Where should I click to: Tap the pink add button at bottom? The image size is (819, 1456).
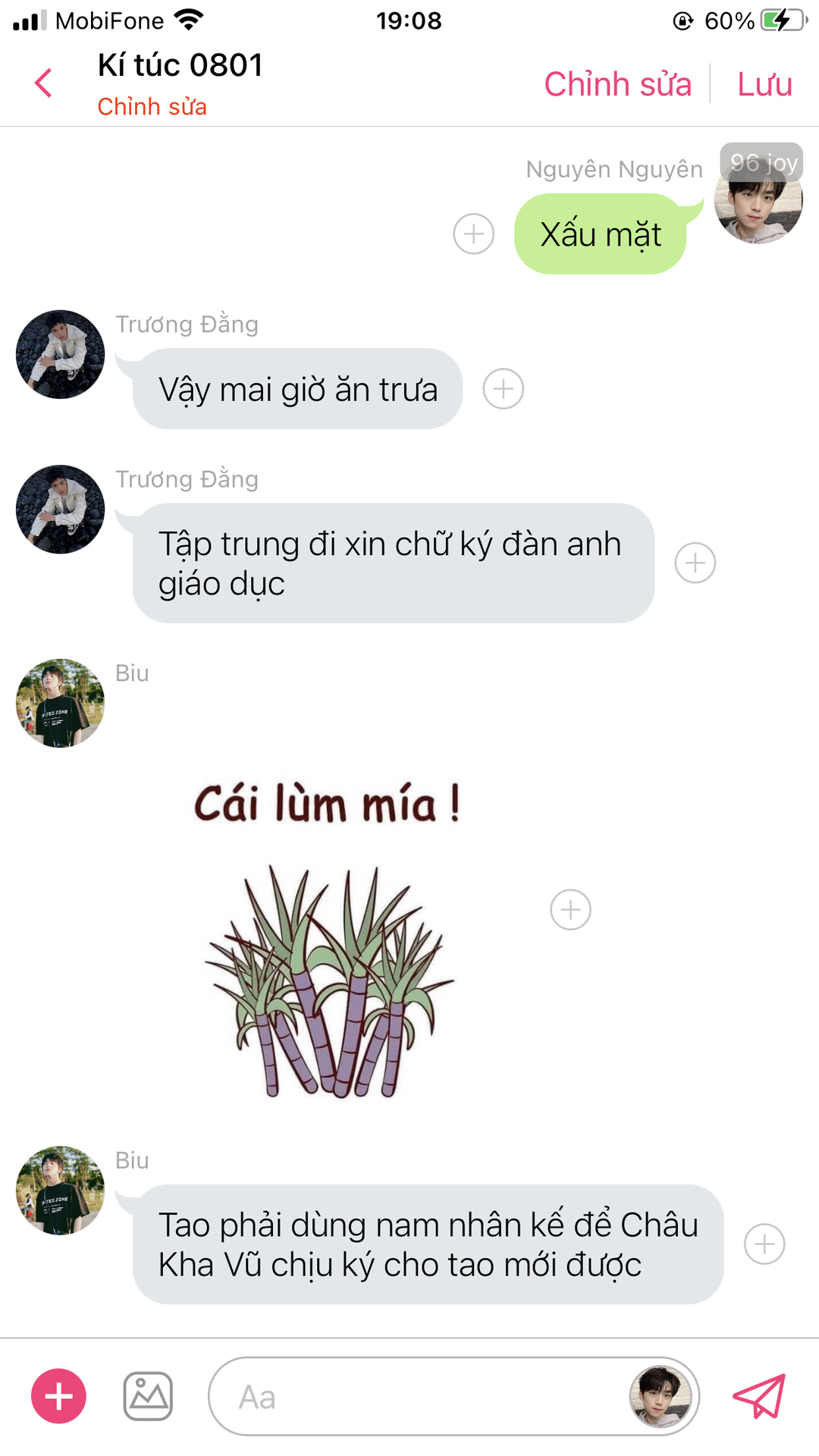(58, 1396)
